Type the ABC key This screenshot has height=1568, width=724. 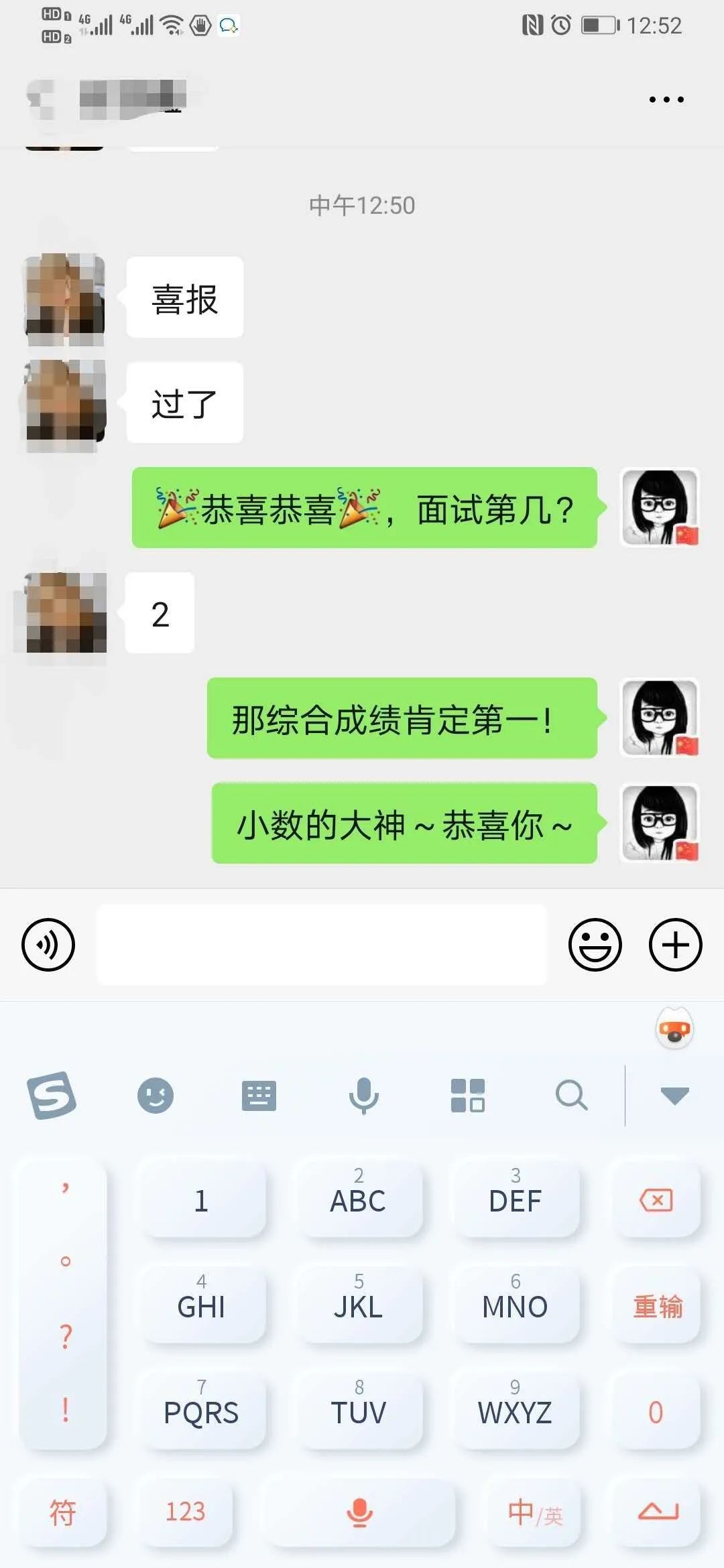(358, 1200)
